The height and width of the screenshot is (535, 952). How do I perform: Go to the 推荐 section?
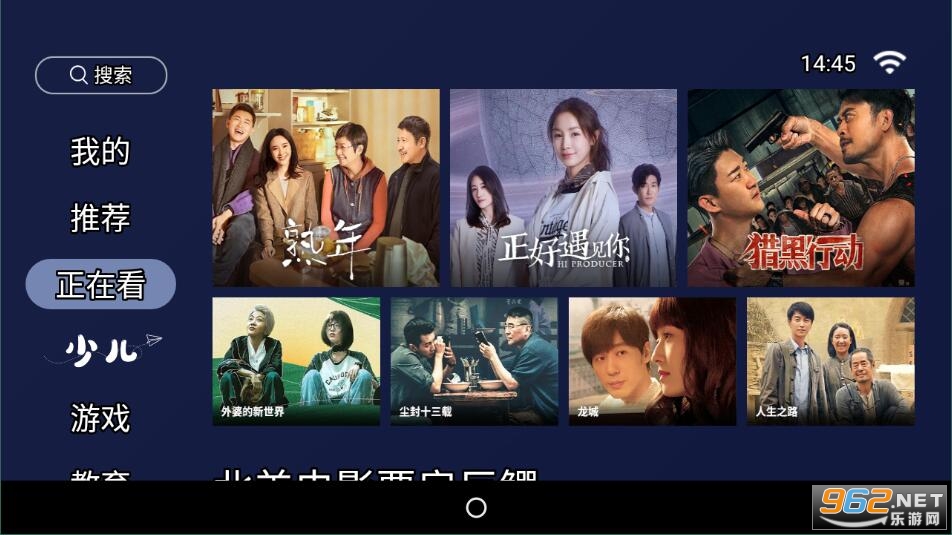(101, 218)
